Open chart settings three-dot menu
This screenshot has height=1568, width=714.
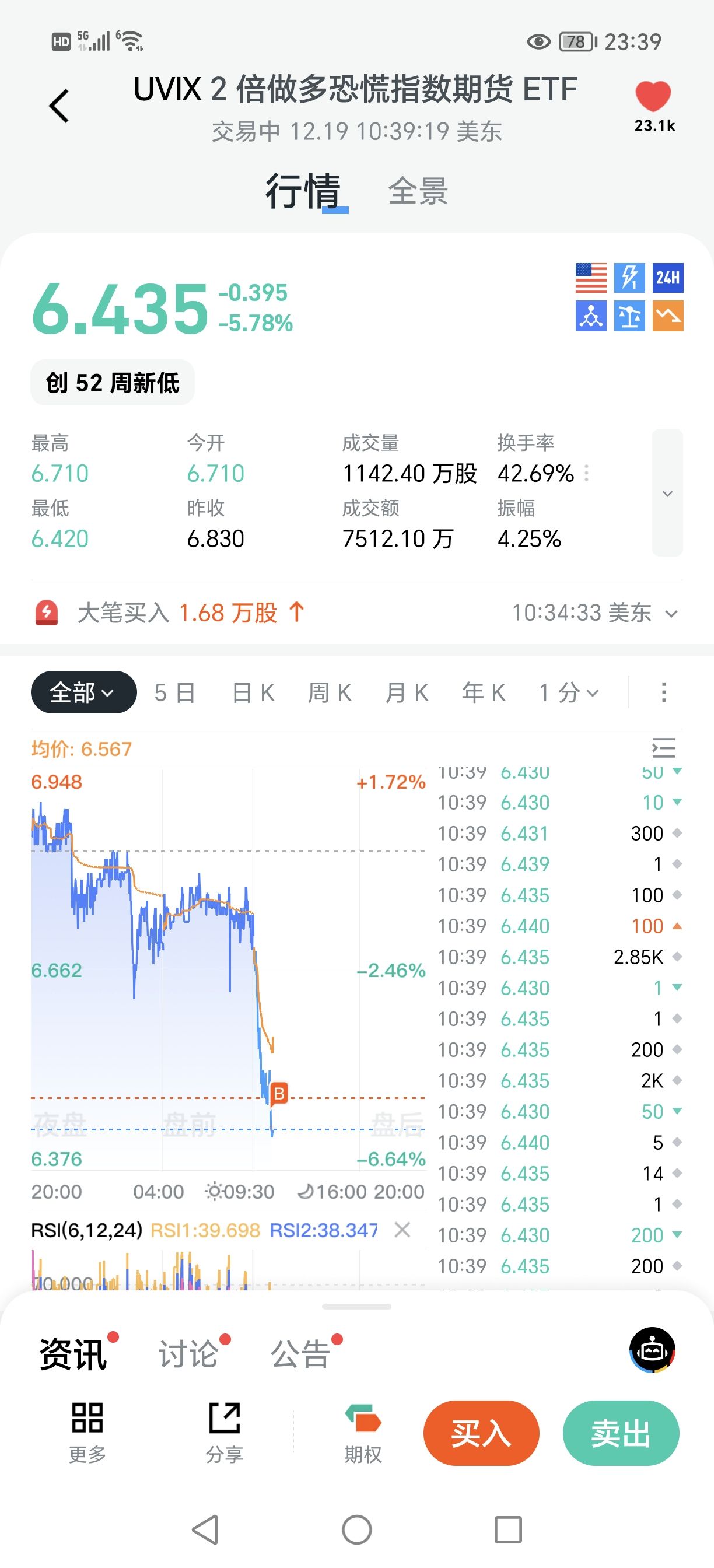[x=663, y=692]
